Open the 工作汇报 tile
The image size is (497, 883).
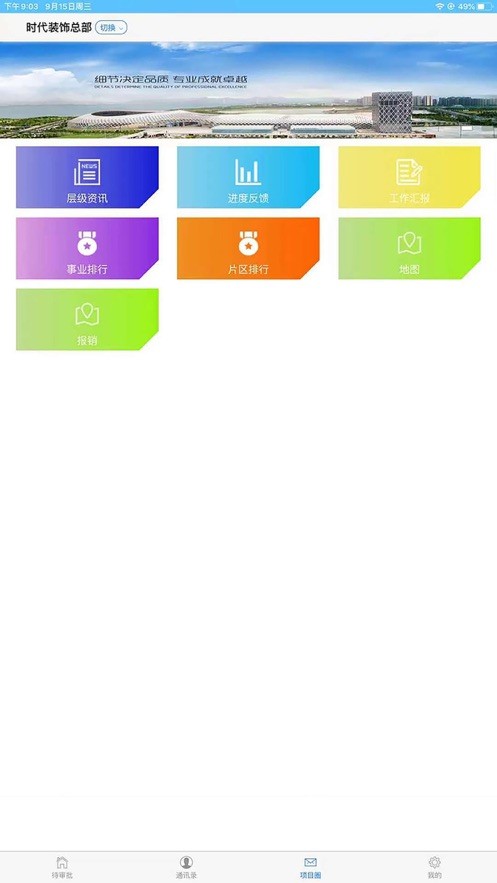[409, 177]
